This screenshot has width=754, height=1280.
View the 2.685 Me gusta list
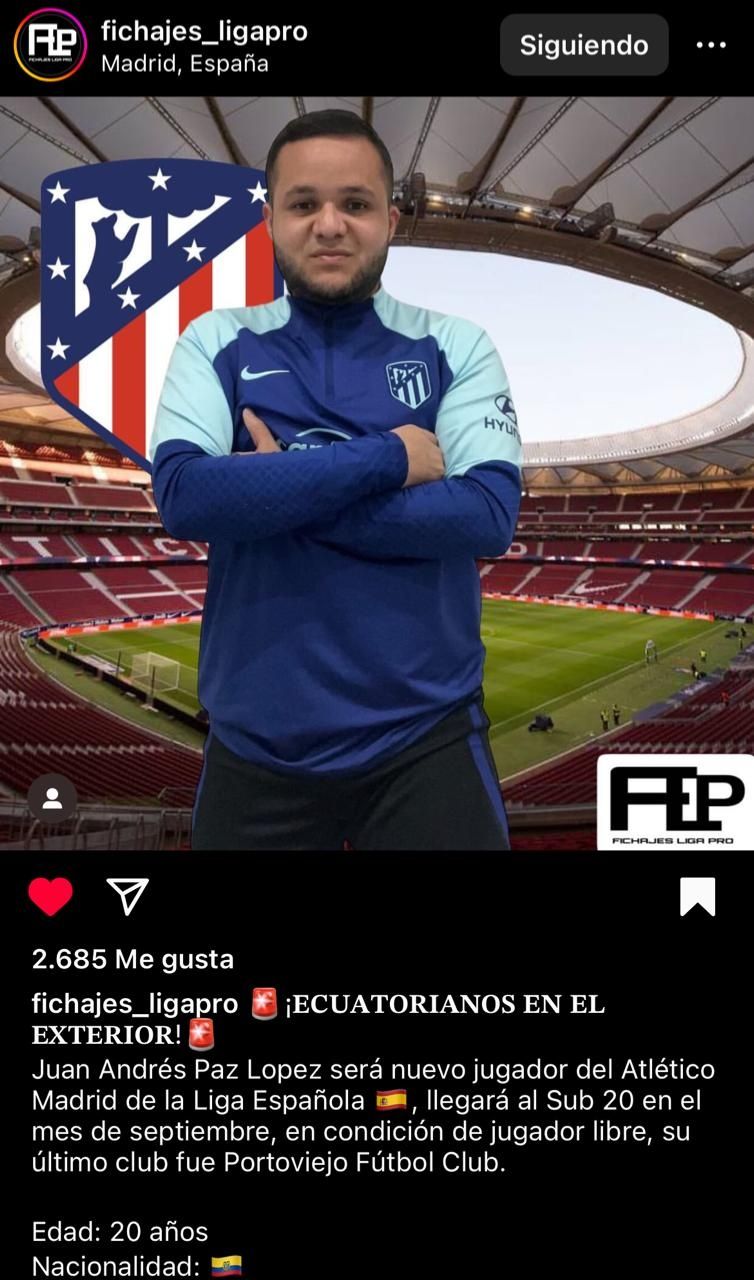click(133, 959)
